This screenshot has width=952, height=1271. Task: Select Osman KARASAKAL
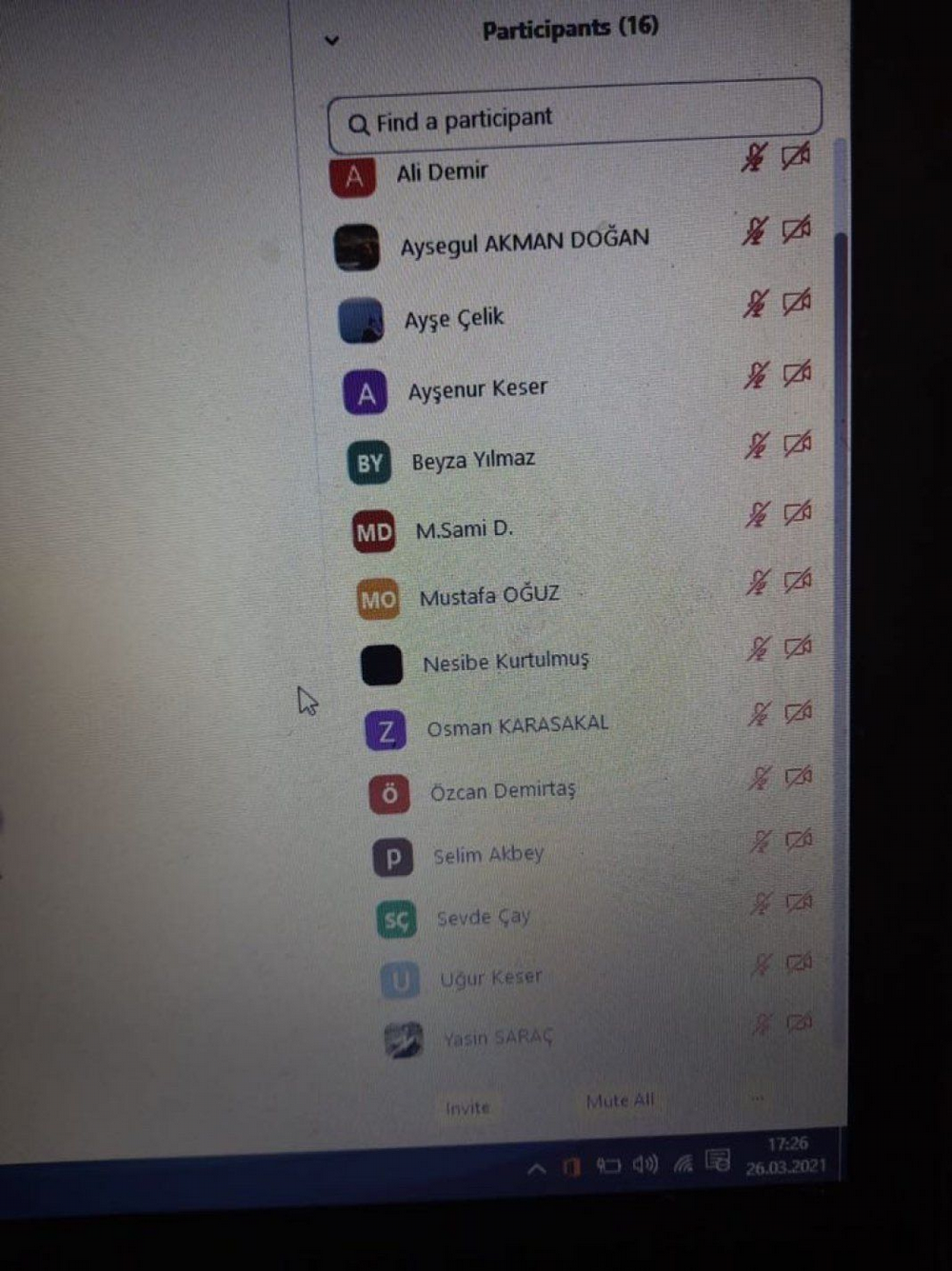[517, 726]
